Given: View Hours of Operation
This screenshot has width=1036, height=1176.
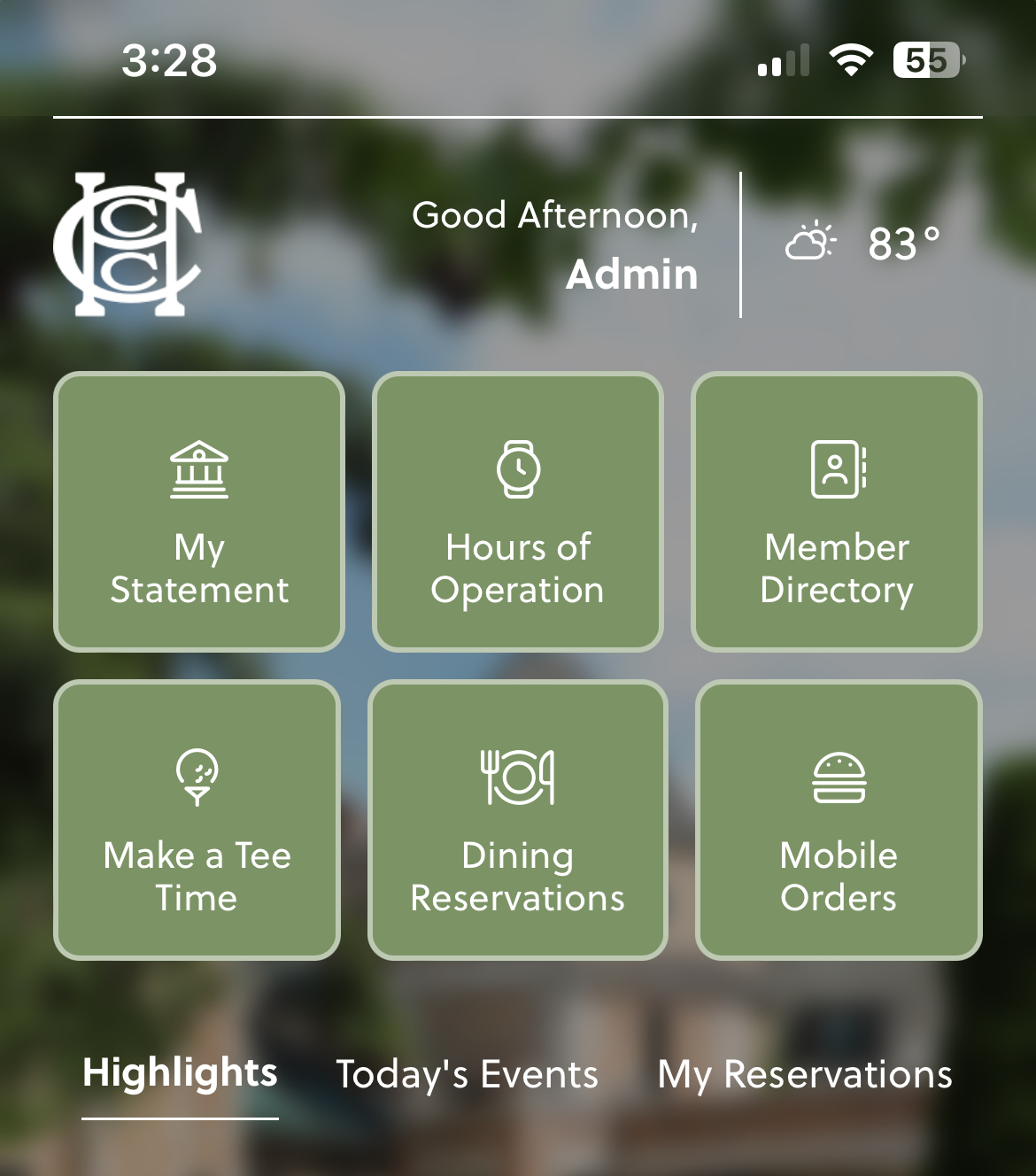Looking at the screenshot, I should [518, 512].
